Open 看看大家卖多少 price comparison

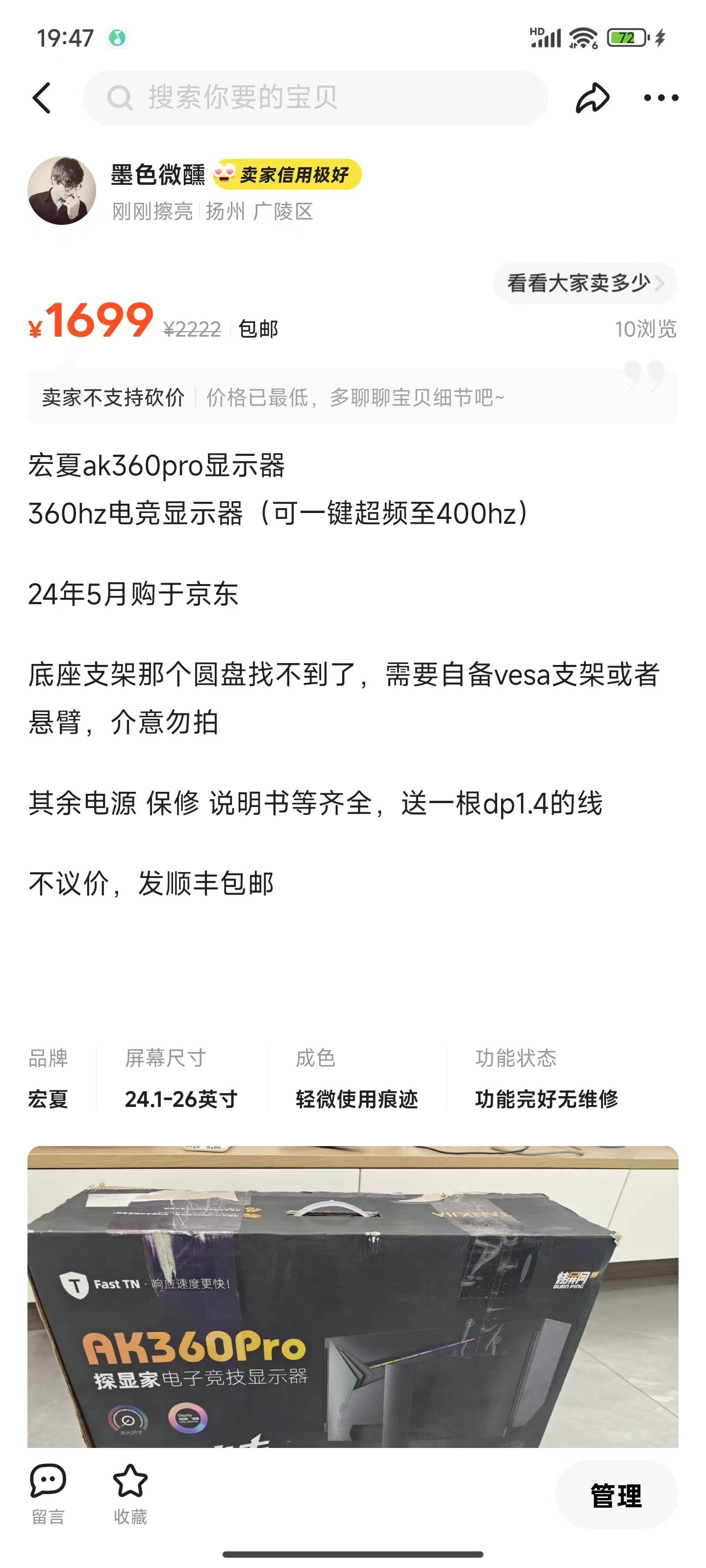point(585,283)
